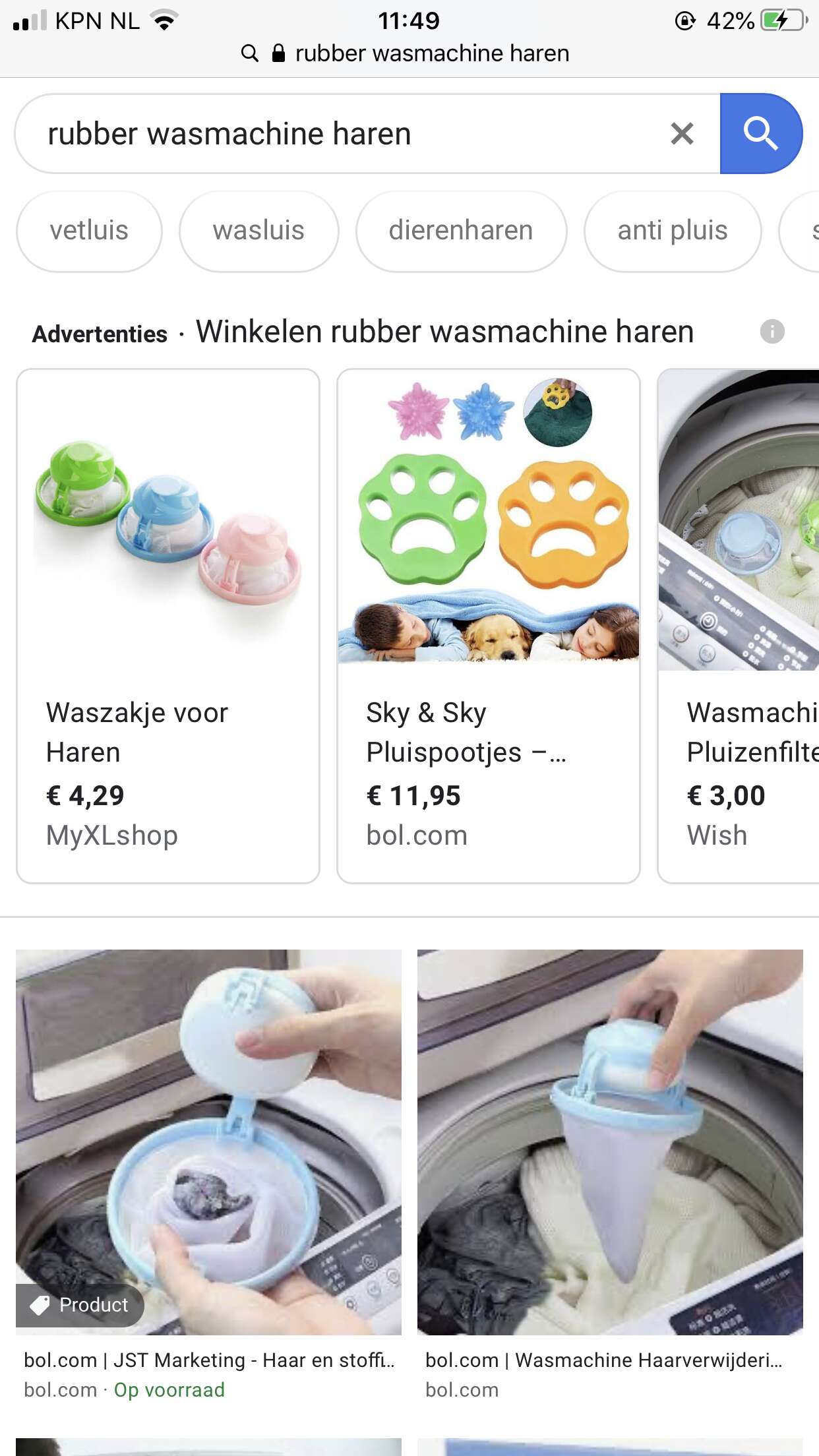Open the 'Wasmachine Haarverwijderi…' bol.com image result
The height and width of the screenshot is (1456, 819).
click(x=610, y=1175)
